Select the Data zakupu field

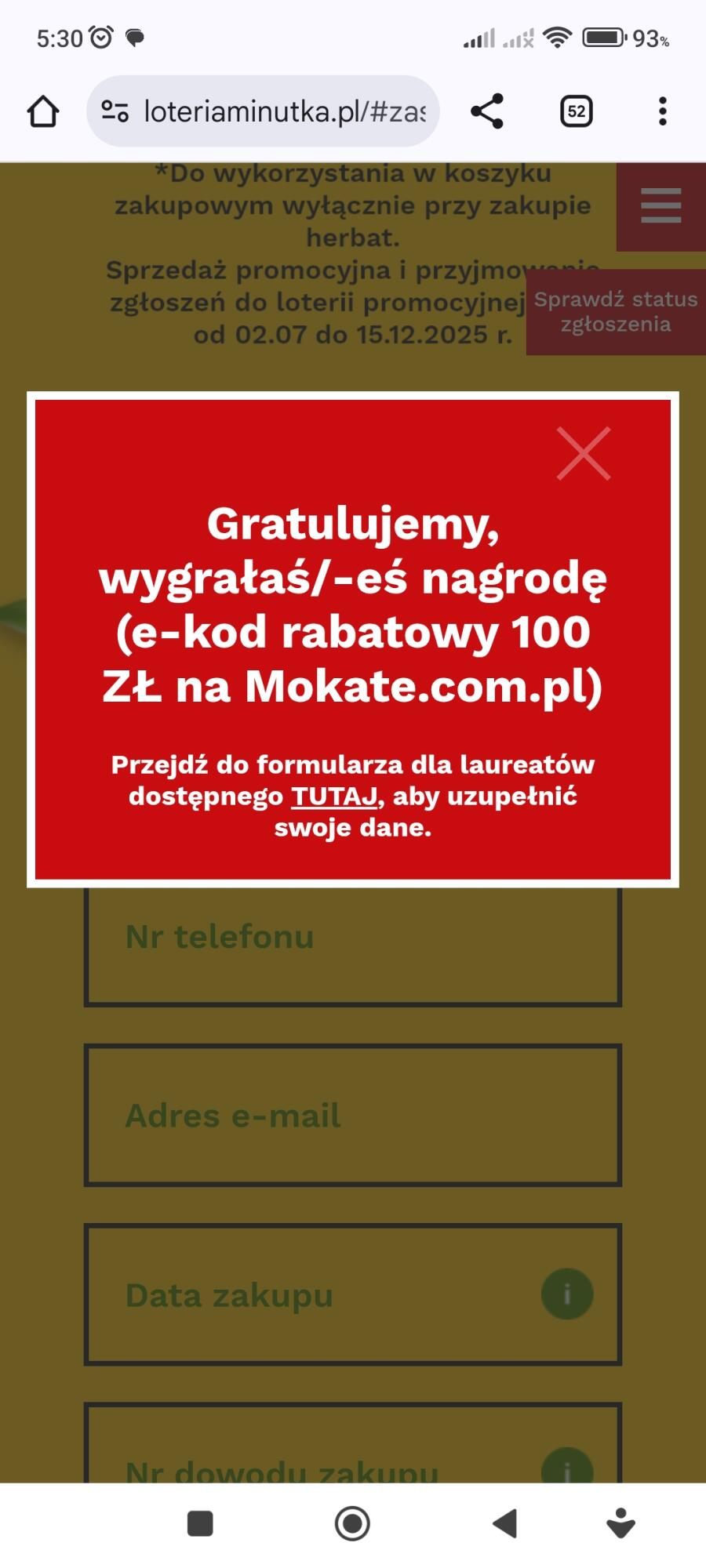[x=314, y=1295]
